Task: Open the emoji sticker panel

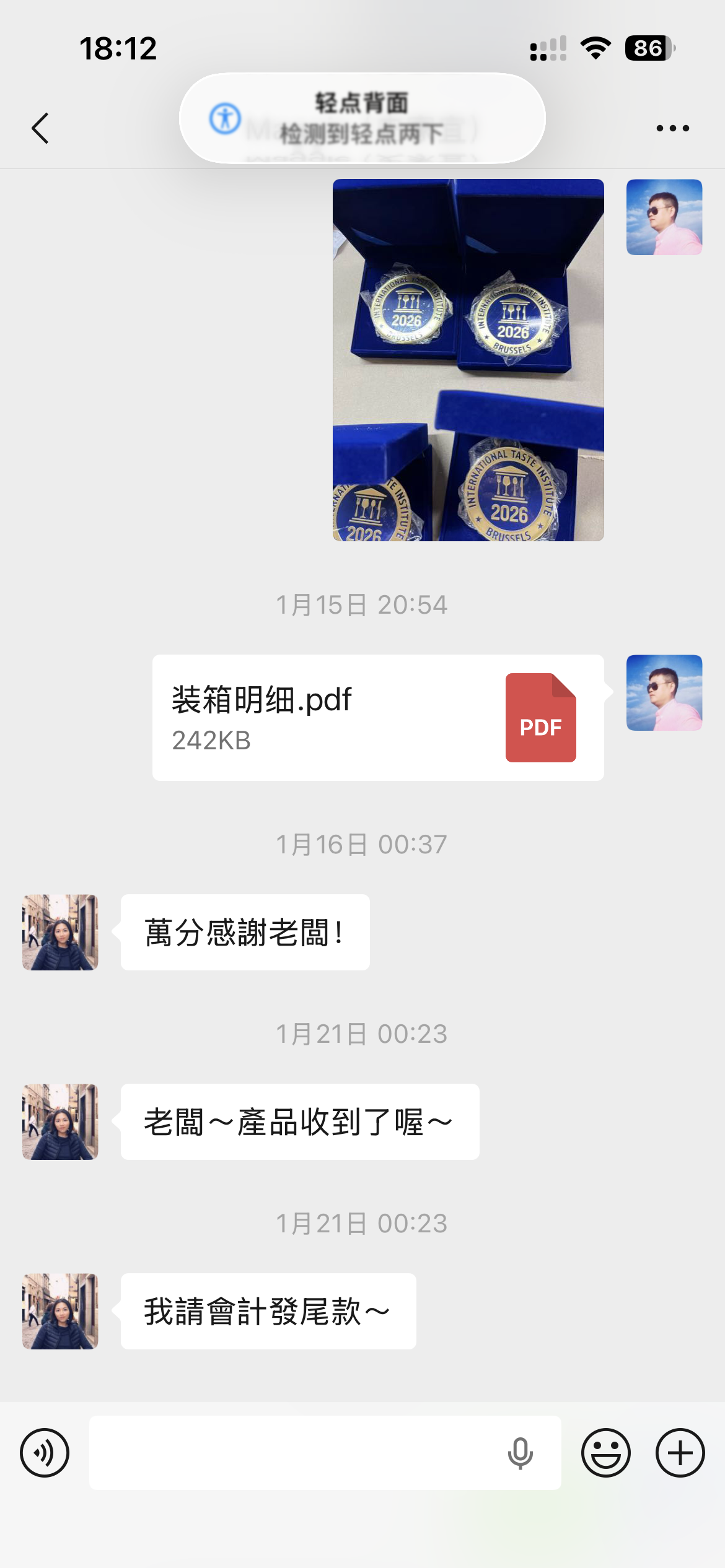Action: 606,1453
